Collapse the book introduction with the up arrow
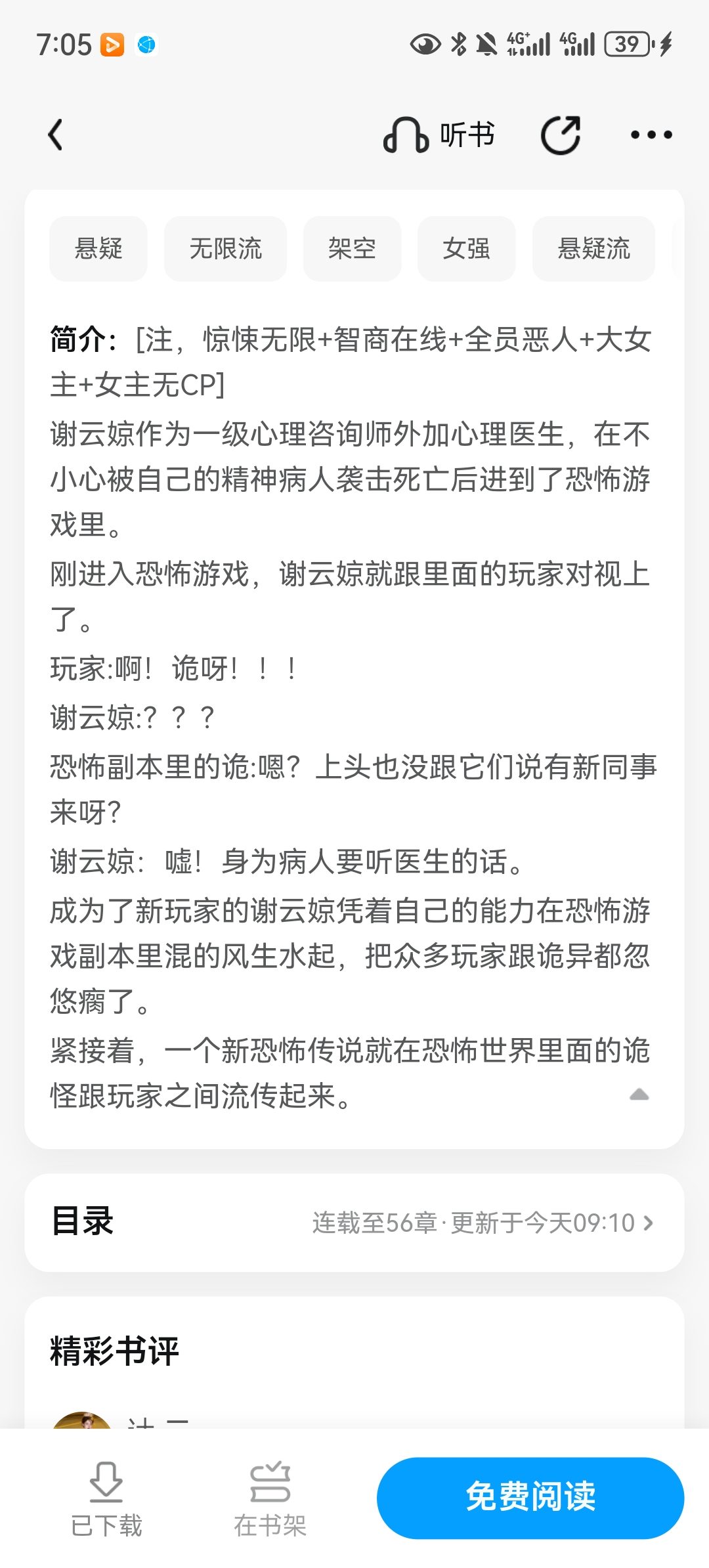 pyautogui.click(x=639, y=1094)
